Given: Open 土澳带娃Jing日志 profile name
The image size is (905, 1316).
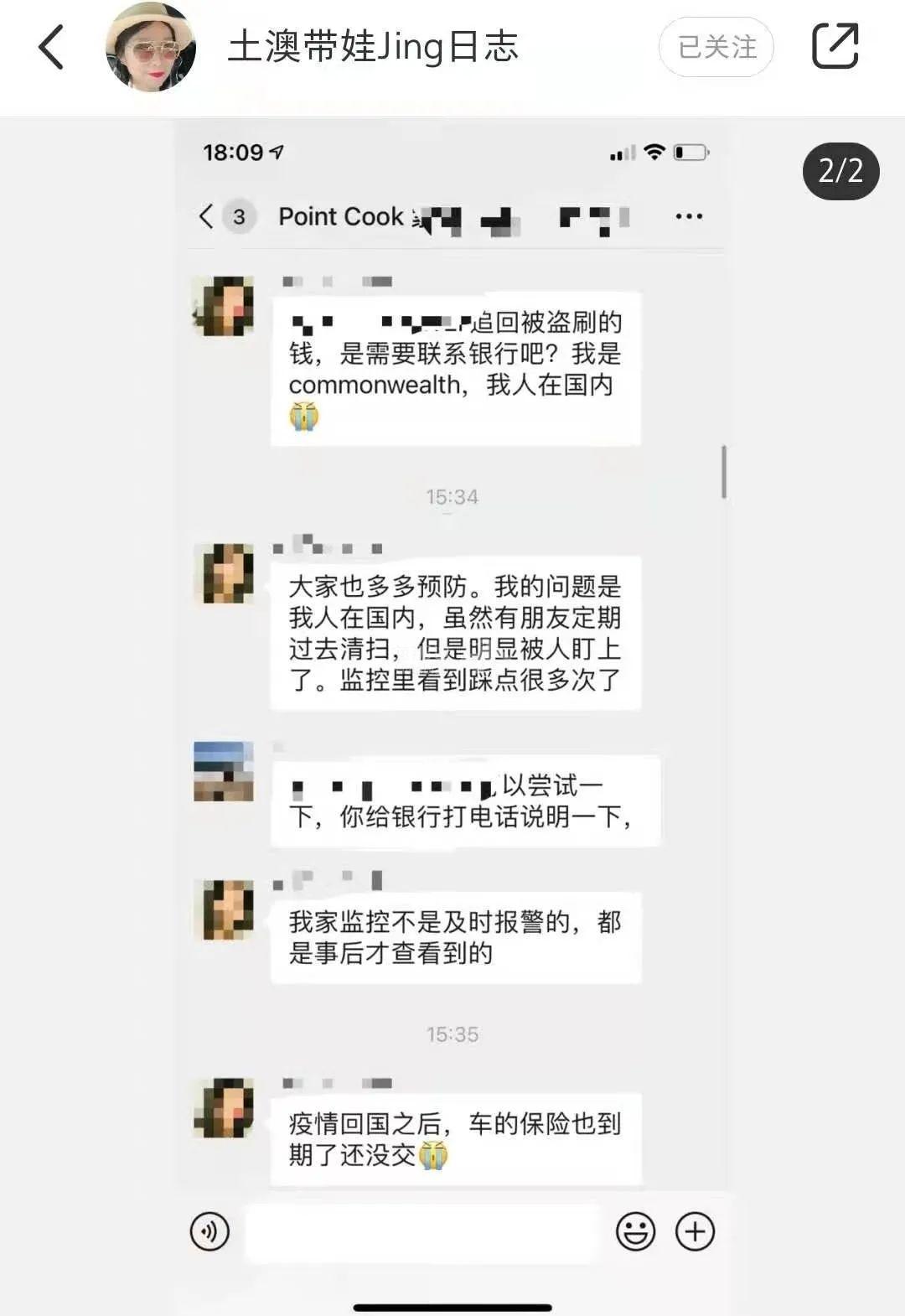Looking at the screenshot, I should (x=373, y=47).
